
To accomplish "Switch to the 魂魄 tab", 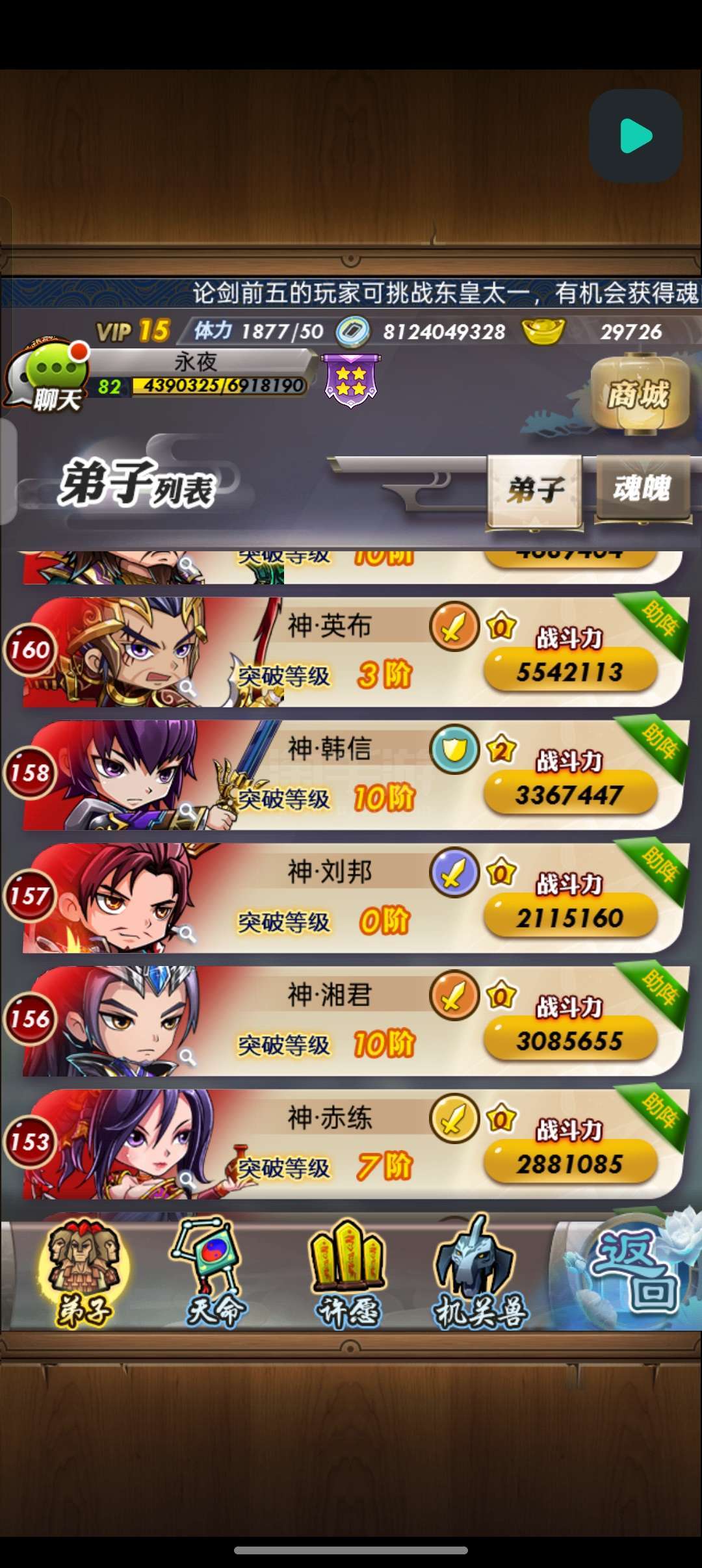I will (x=642, y=488).
